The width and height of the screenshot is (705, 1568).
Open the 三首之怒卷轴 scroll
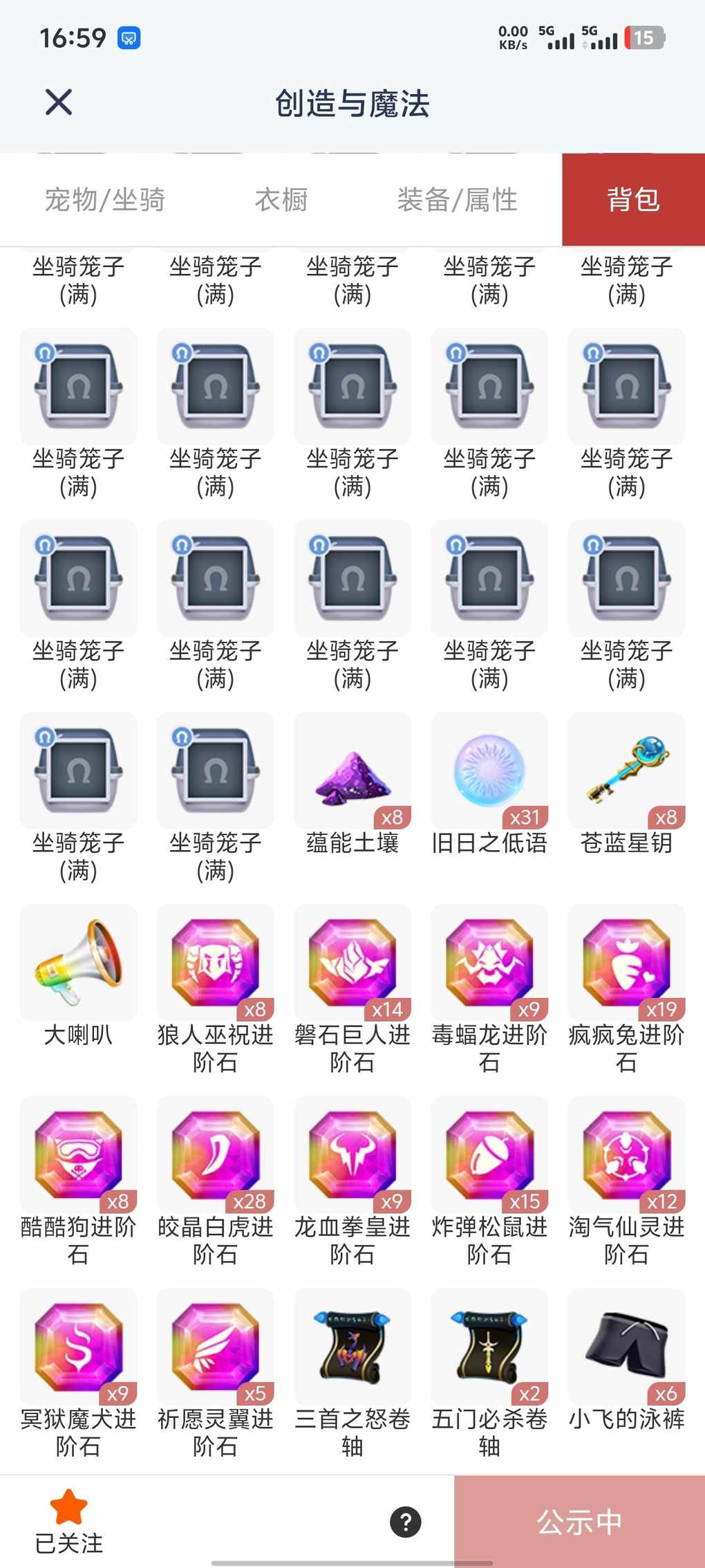click(352, 1347)
